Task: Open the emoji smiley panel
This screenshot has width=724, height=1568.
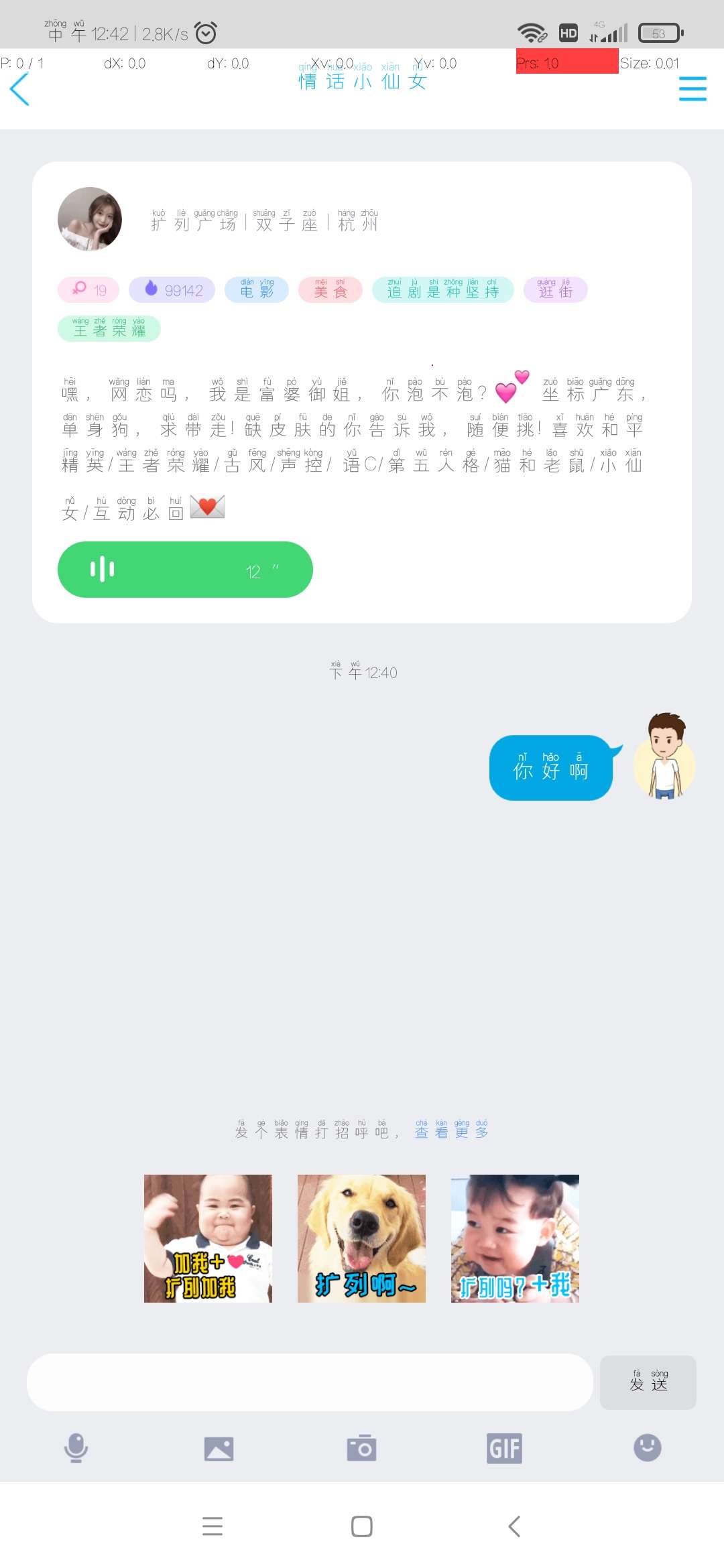Action: click(648, 1448)
